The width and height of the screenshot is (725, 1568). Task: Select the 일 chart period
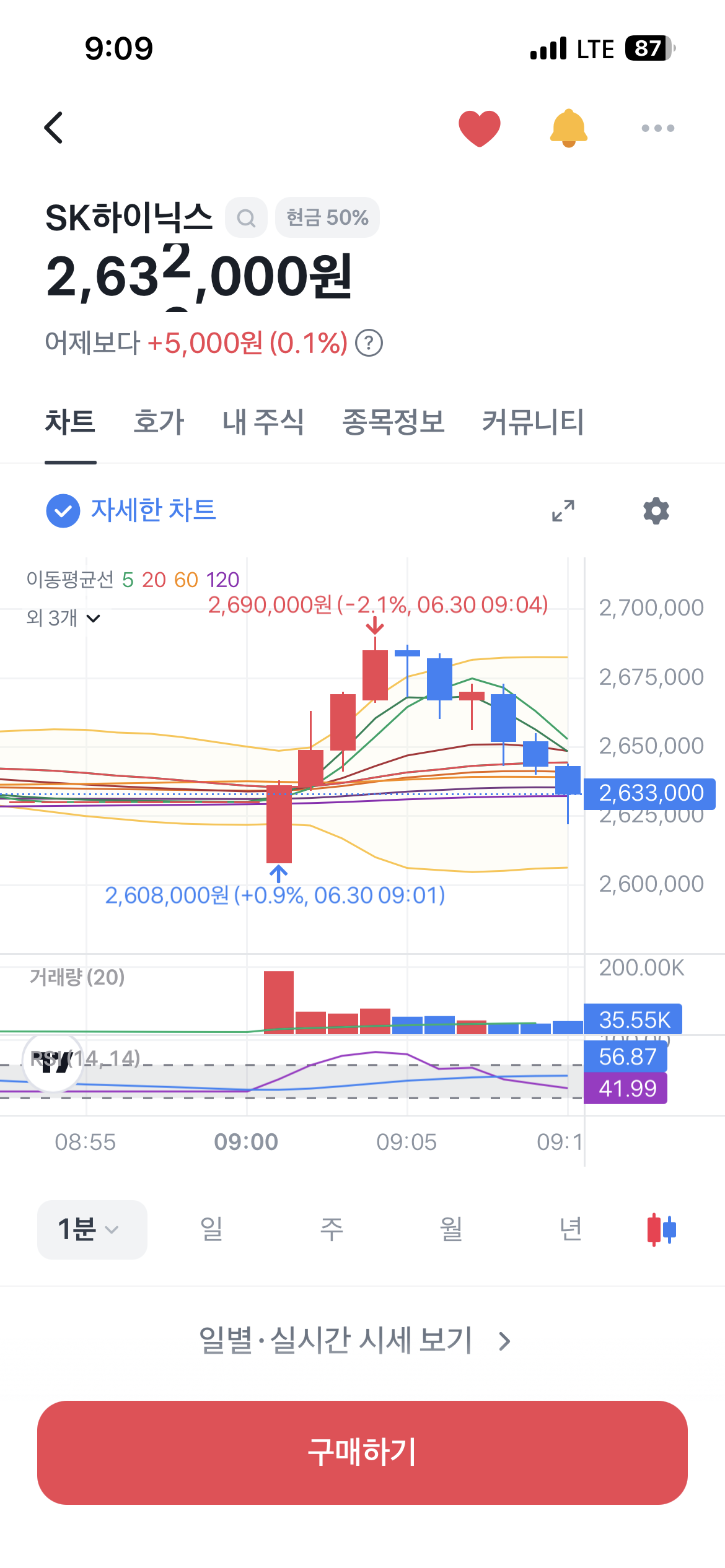[x=211, y=1229]
